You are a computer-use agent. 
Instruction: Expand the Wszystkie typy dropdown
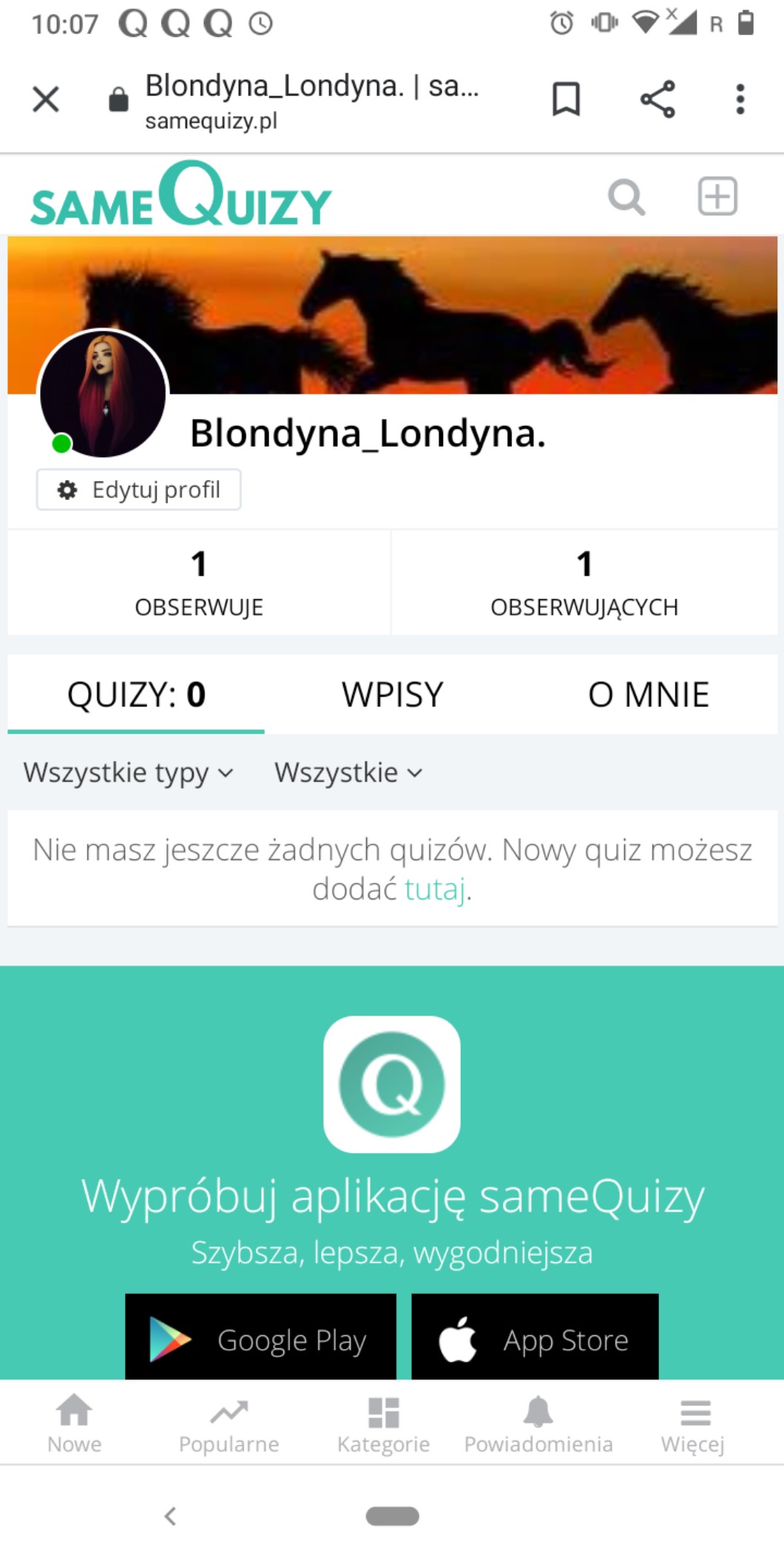(128, 773)
